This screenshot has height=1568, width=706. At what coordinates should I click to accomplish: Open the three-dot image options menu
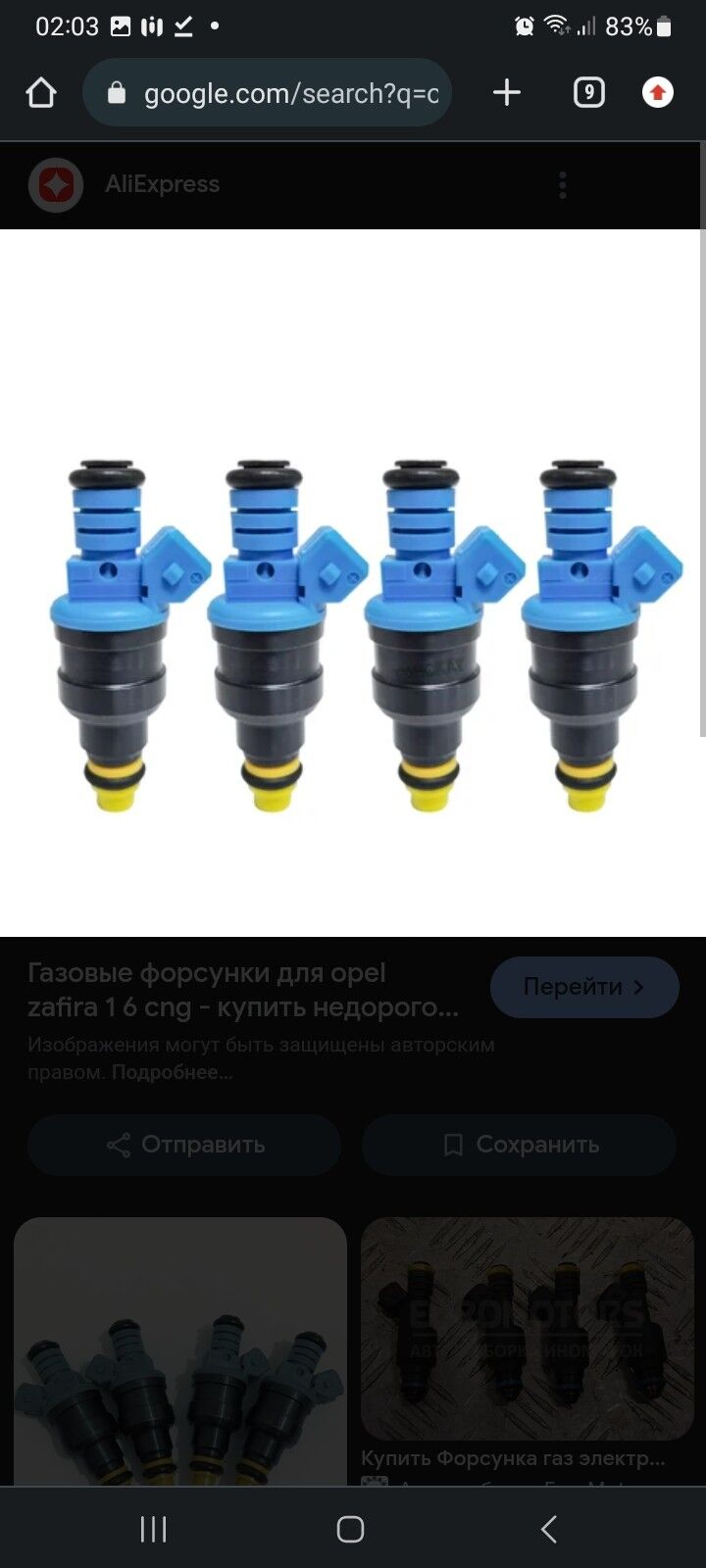tap(562, 185)
